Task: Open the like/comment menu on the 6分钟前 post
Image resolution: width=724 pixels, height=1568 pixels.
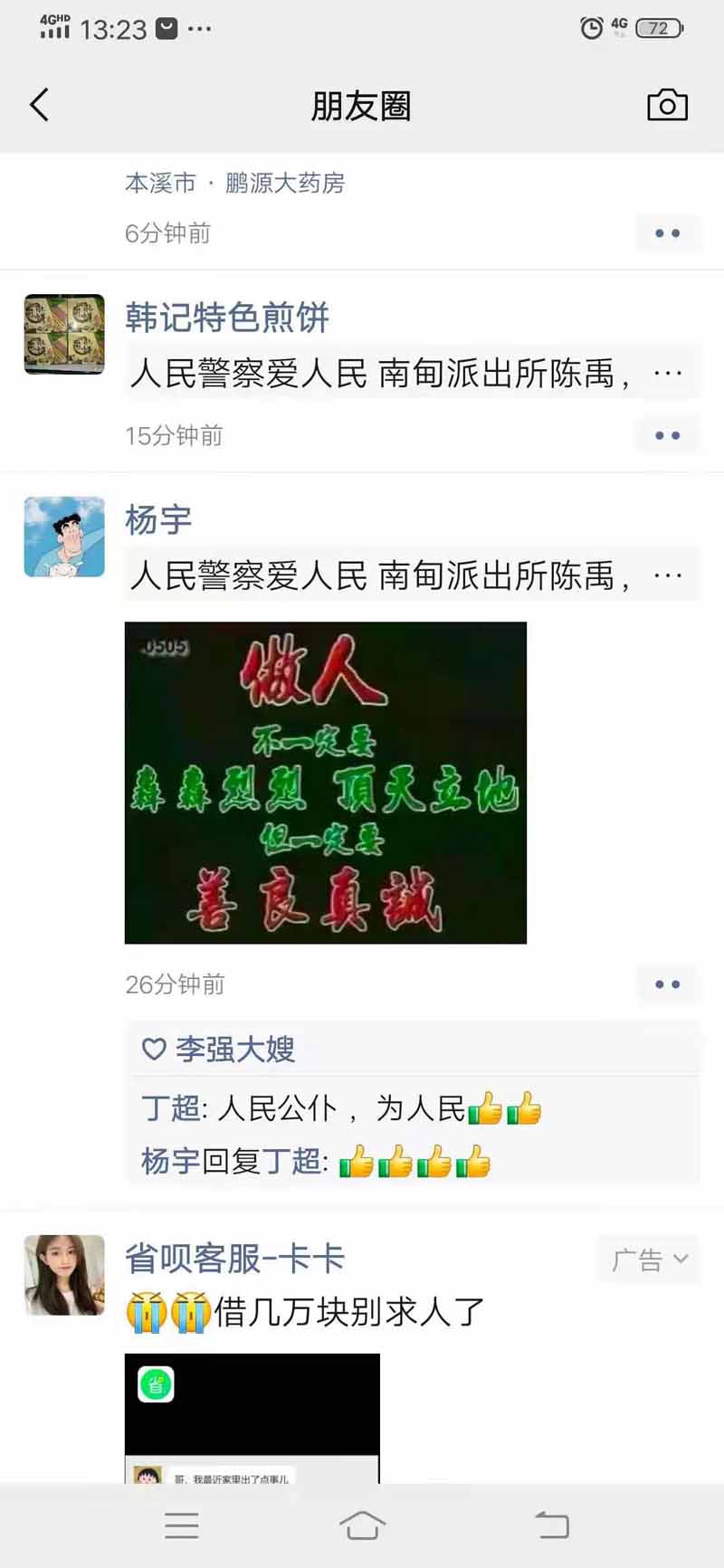Action: point(667,233)
